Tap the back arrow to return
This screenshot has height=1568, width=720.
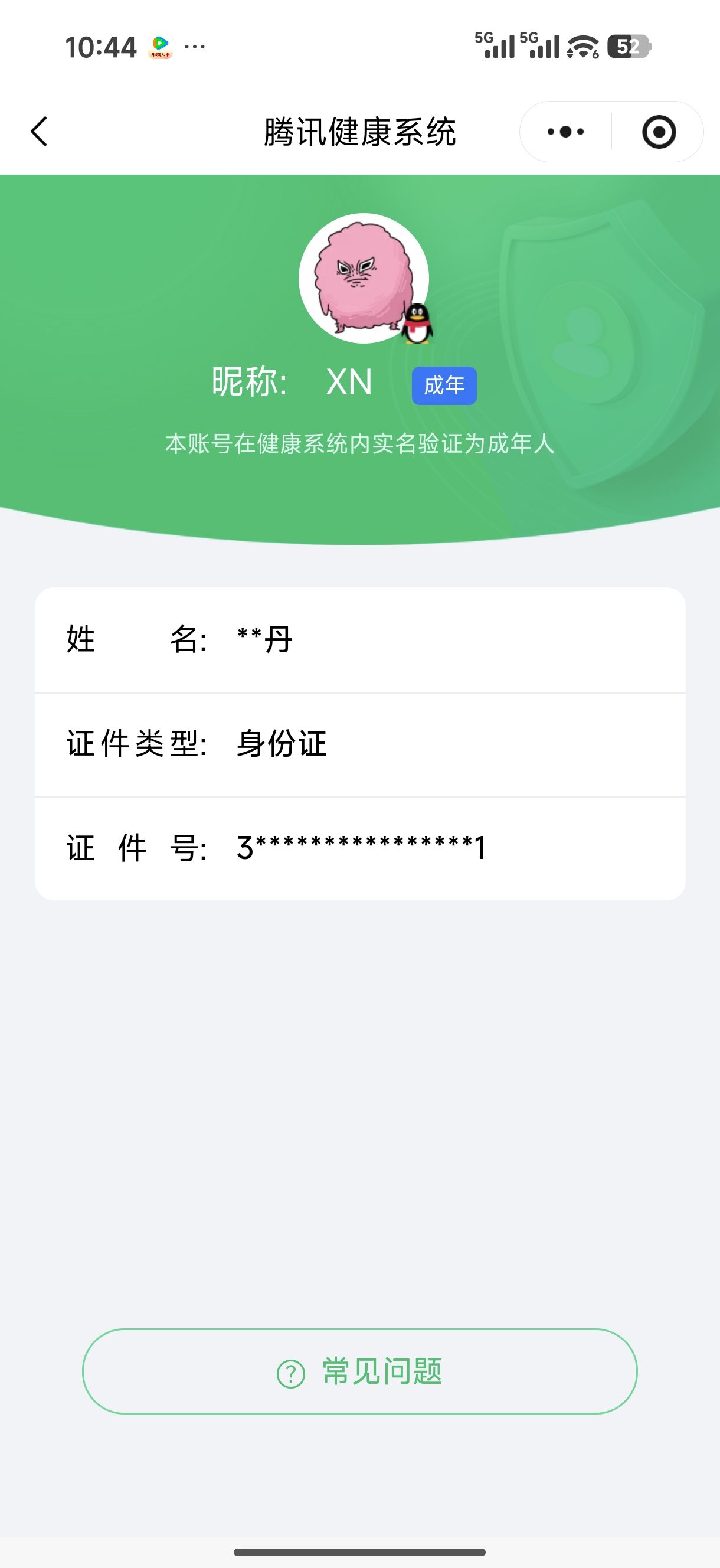[x=38, y=132]
